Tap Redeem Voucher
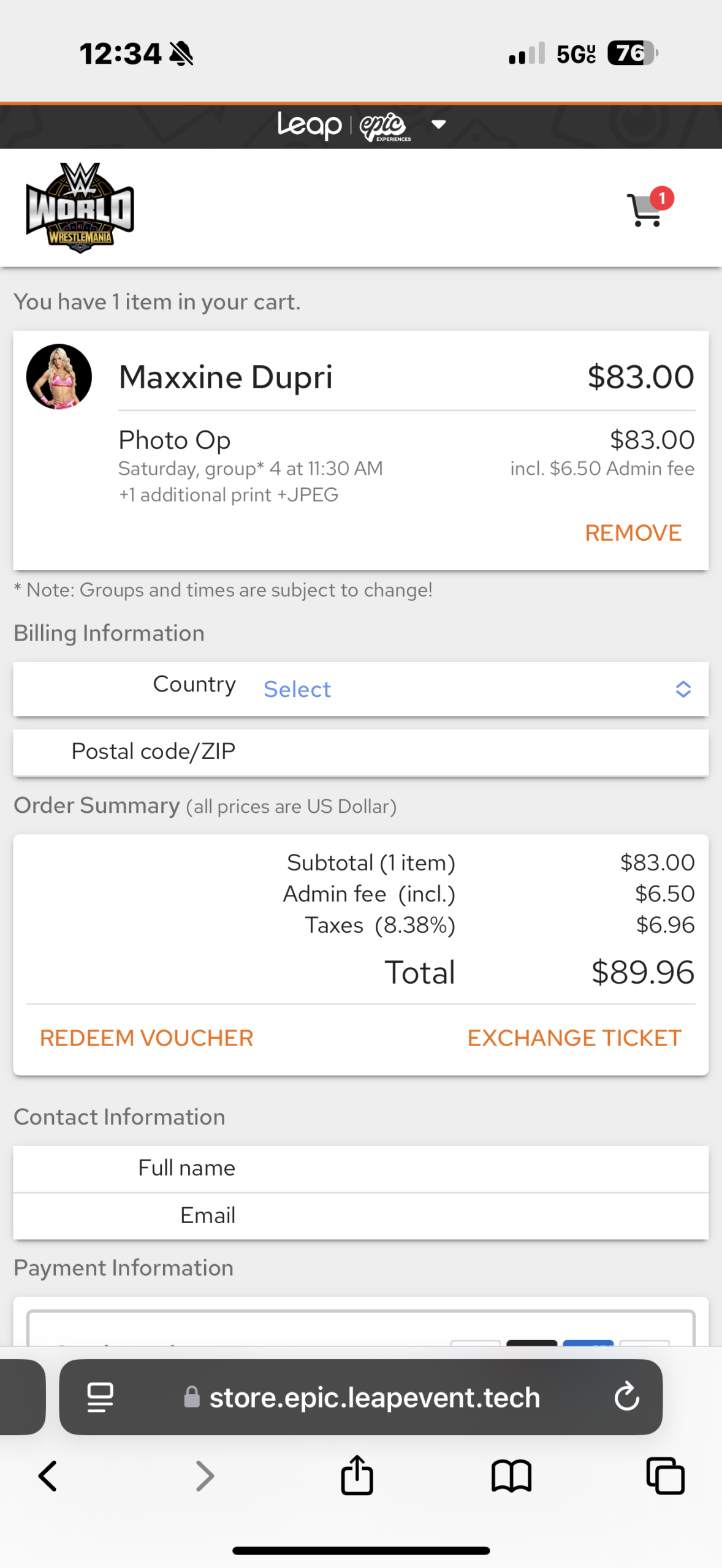Viewport: 722px width, 1568px height. point(146,1038)
